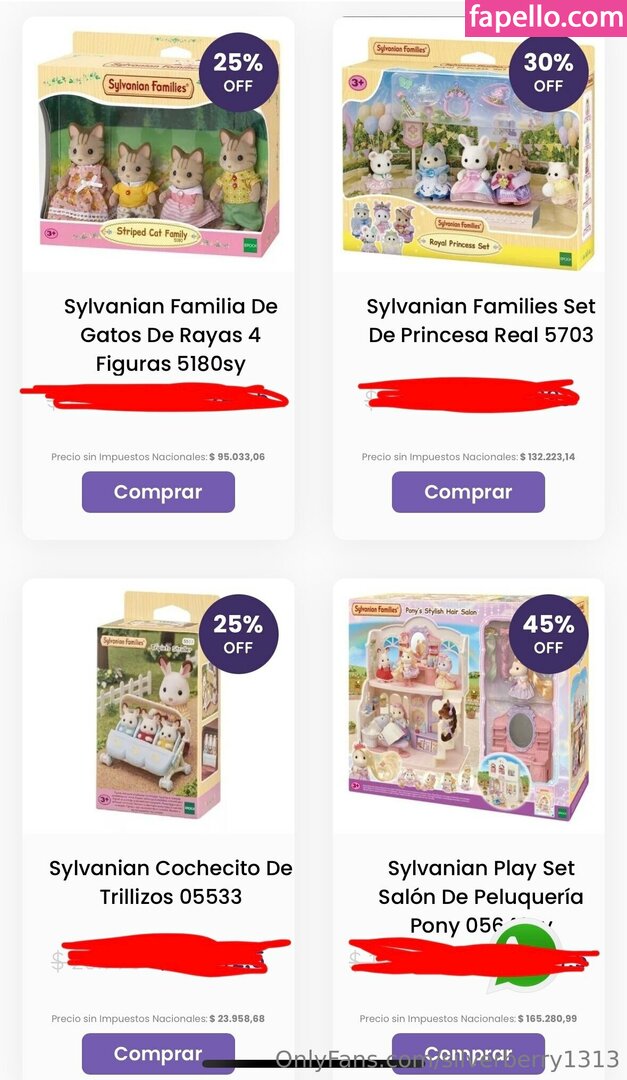Buy the Striped Cat Family set

(158, 492)
